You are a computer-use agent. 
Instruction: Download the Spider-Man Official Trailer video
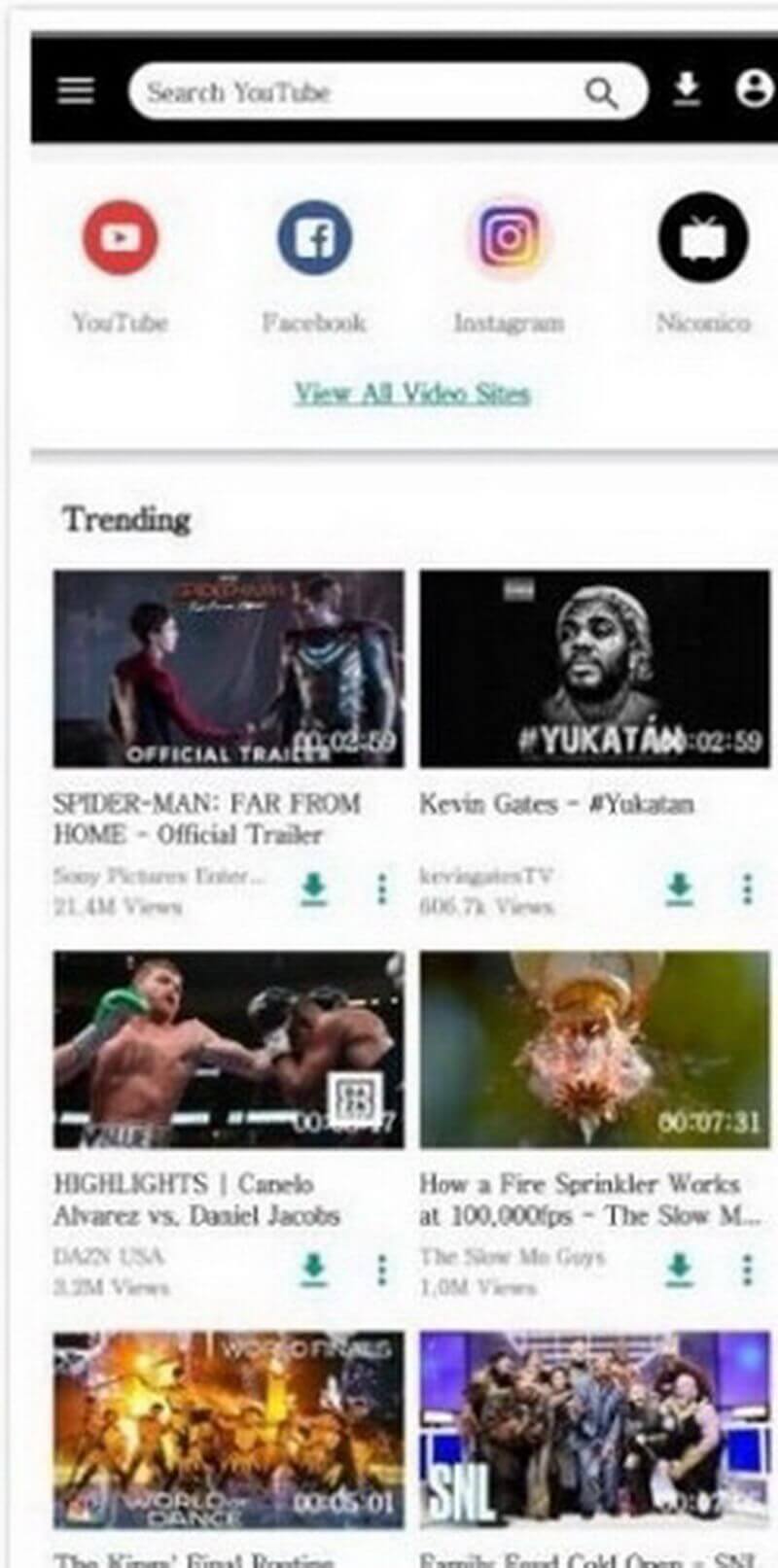point(313,889)
